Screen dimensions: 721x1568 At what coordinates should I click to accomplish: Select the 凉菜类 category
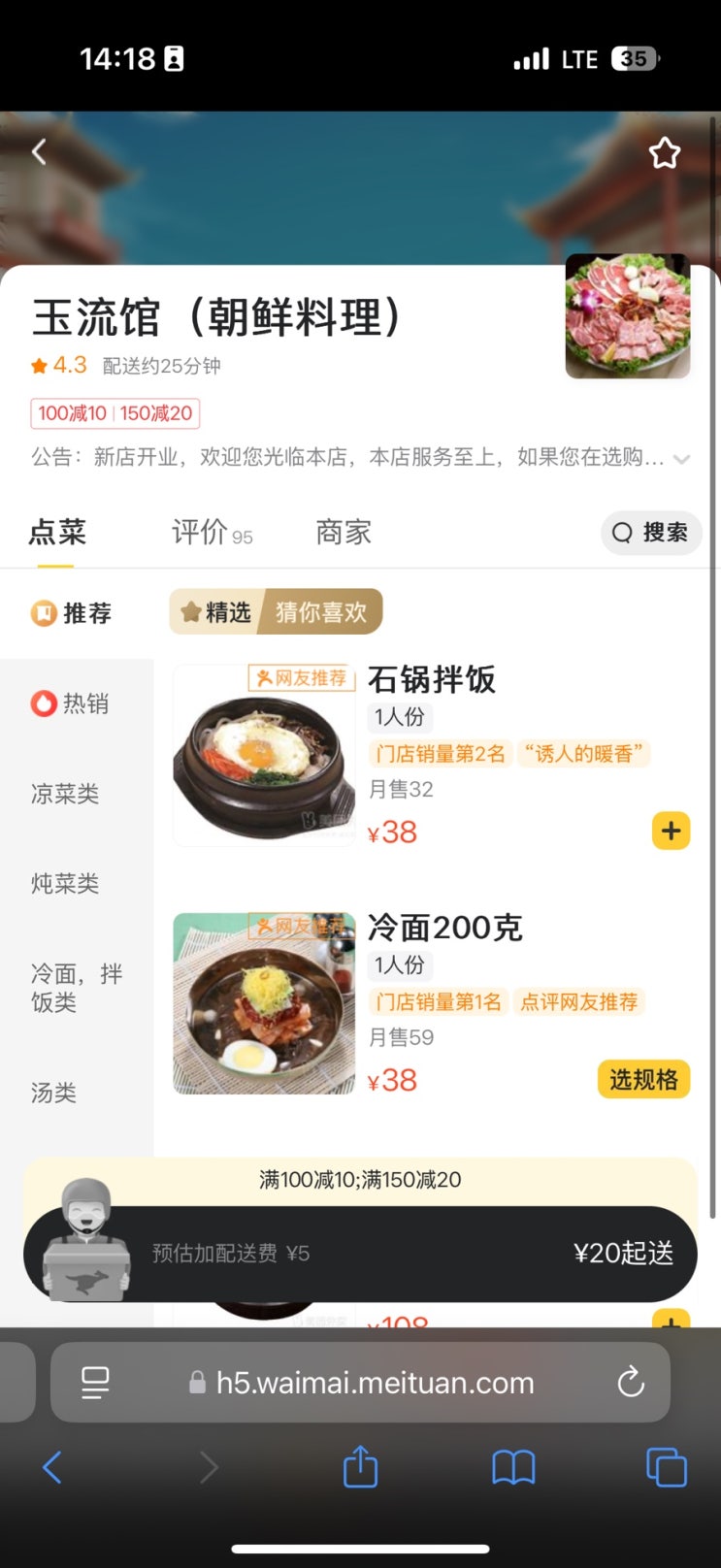[65, 794]
